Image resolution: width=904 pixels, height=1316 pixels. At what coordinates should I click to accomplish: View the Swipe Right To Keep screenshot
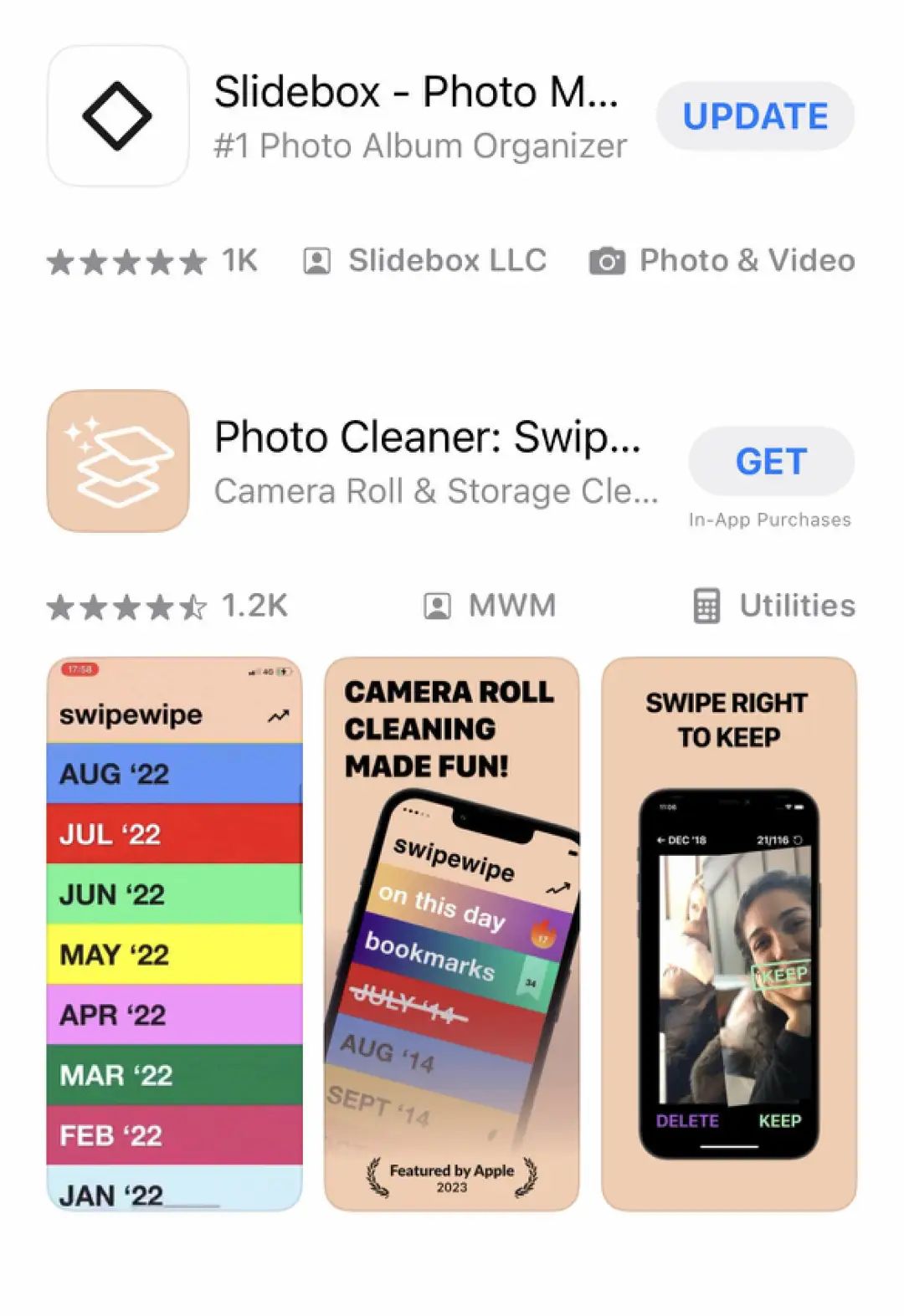[x=728, y=934]
